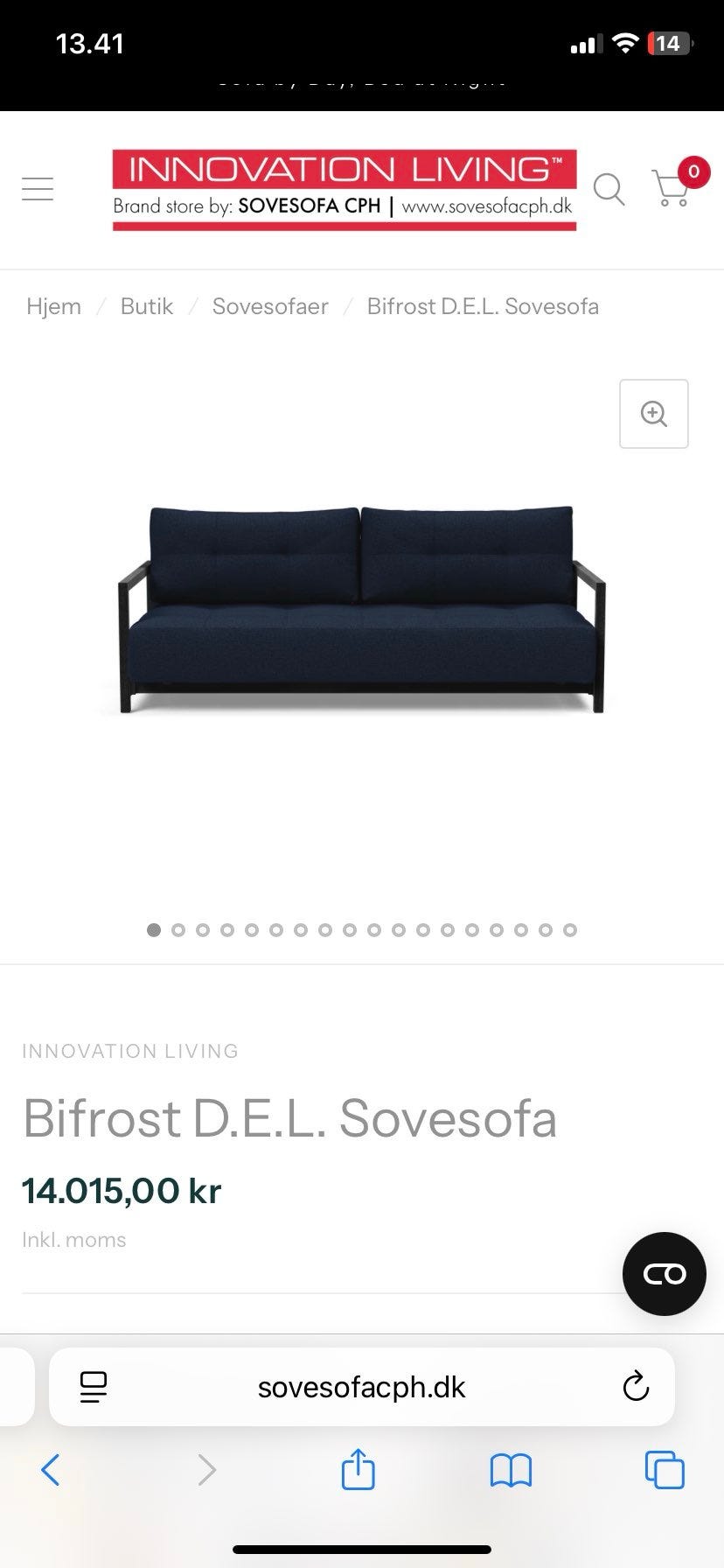Go to the Innovation Living home logo
Image resolution: width=724 pixels, height=1568 pixels.
click(344, 190)
